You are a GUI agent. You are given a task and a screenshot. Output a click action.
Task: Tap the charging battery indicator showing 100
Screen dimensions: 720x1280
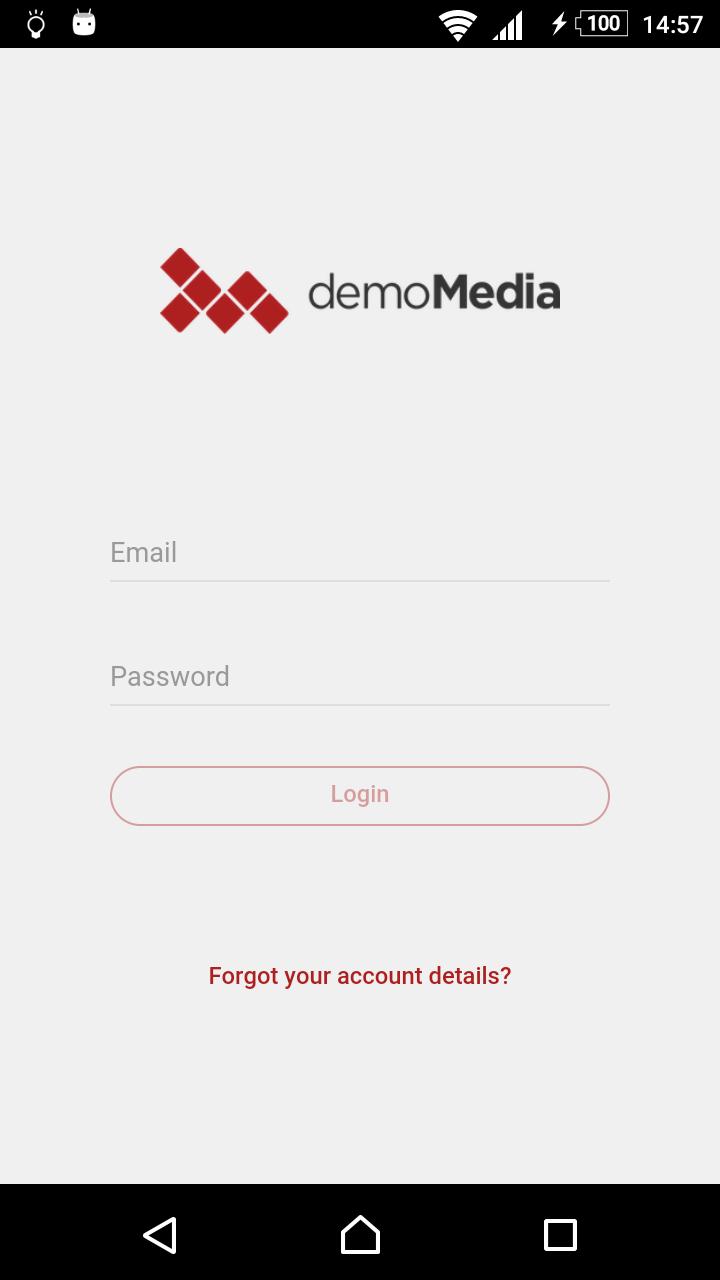point(598,24)
